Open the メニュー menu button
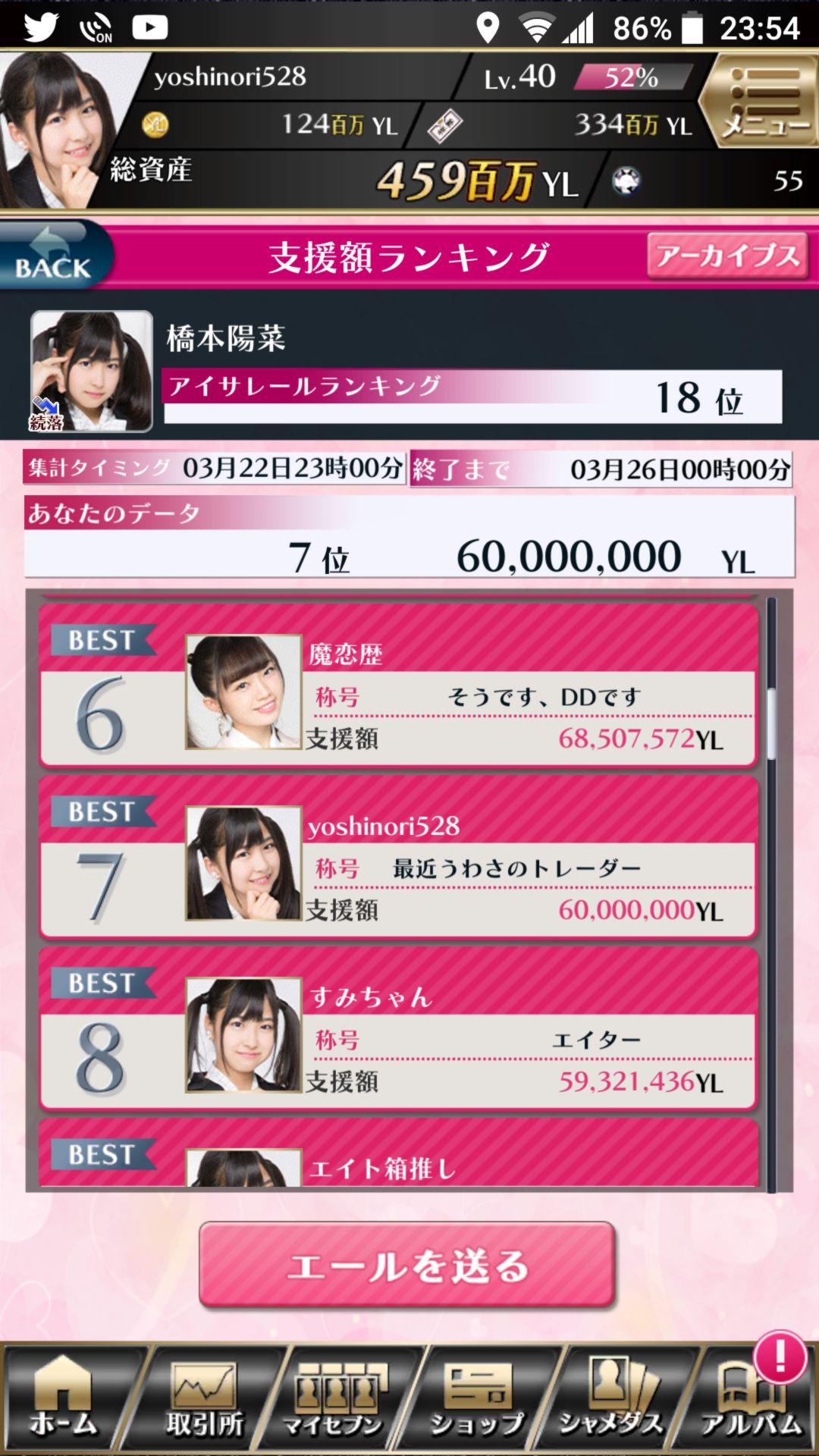 pyautogui.click(x=762, y=102)
